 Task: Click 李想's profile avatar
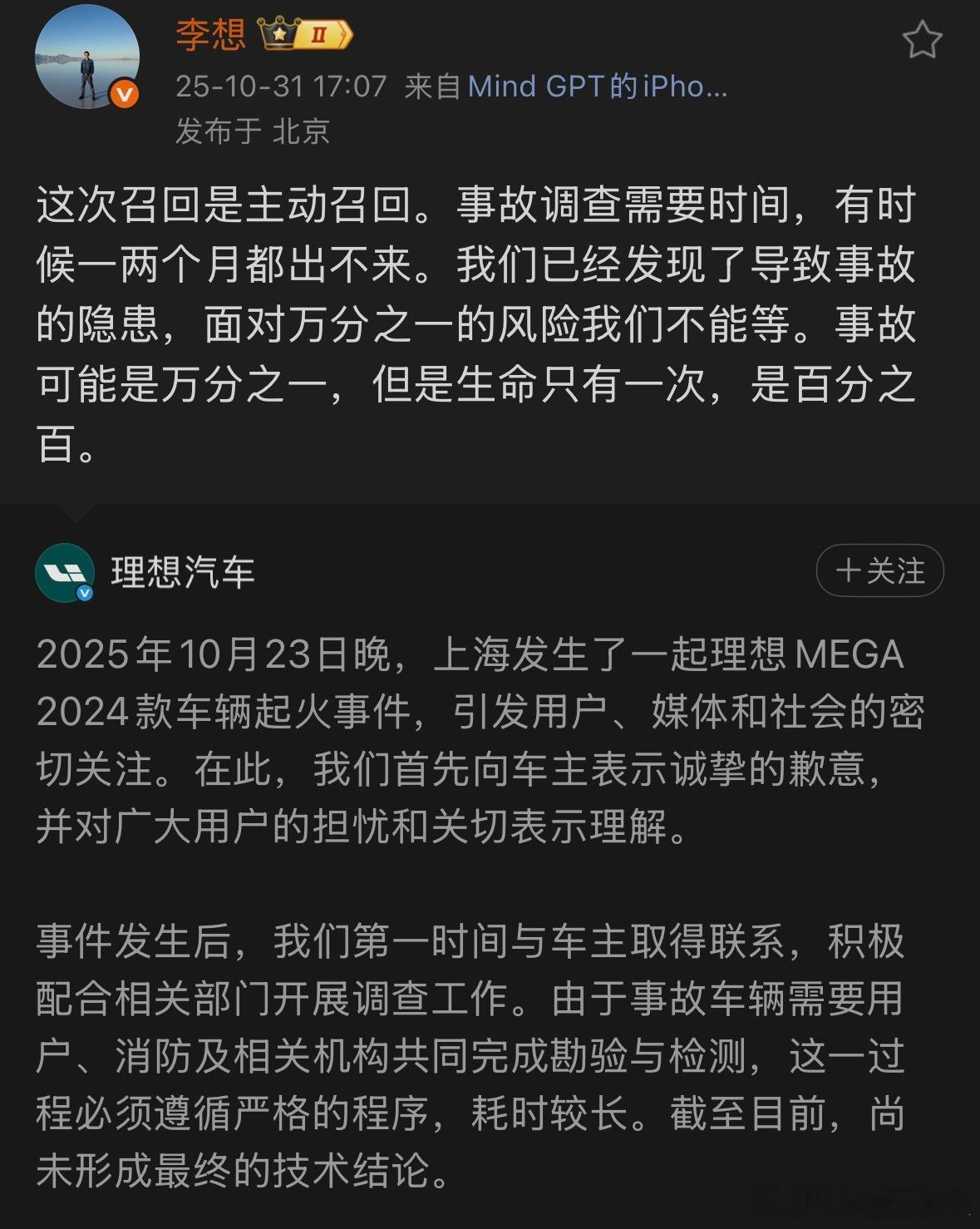(x=87, y=57)
